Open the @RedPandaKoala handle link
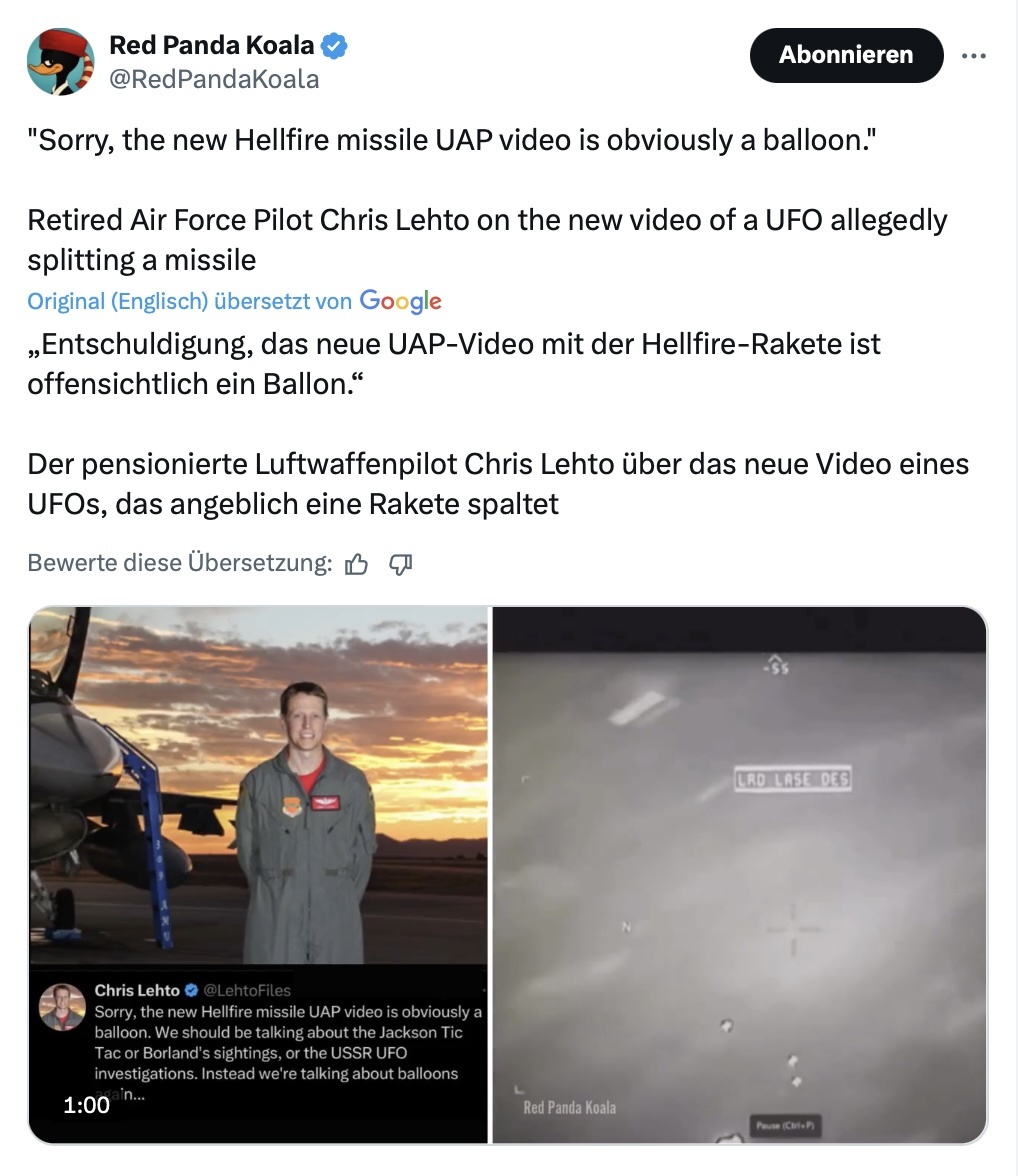This screenshot has height=1176, width=1018. pyautogui.click(x=213, y=80)
